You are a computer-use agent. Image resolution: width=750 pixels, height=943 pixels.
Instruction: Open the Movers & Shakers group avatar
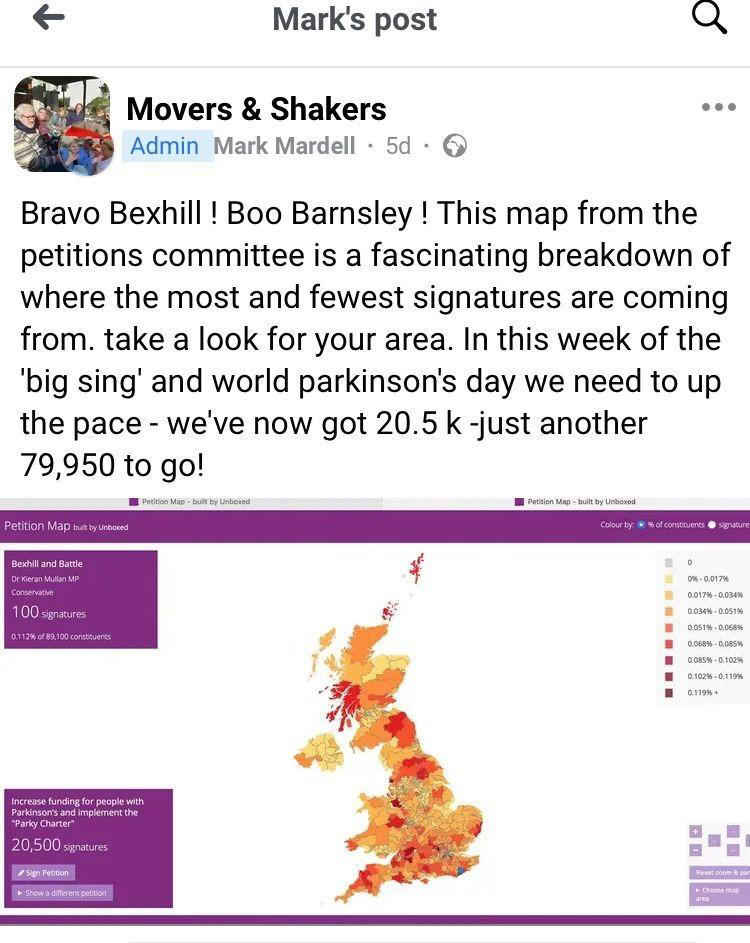62,125
